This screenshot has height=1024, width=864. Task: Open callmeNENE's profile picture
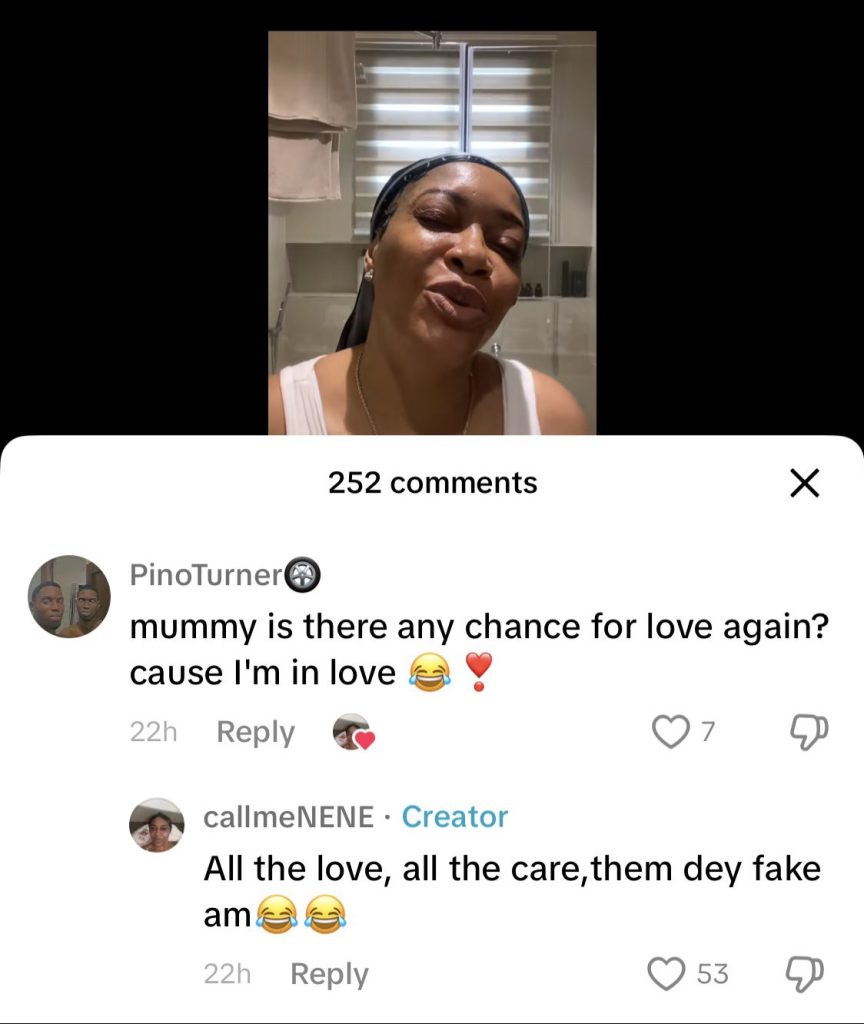(x=157, y=825)
